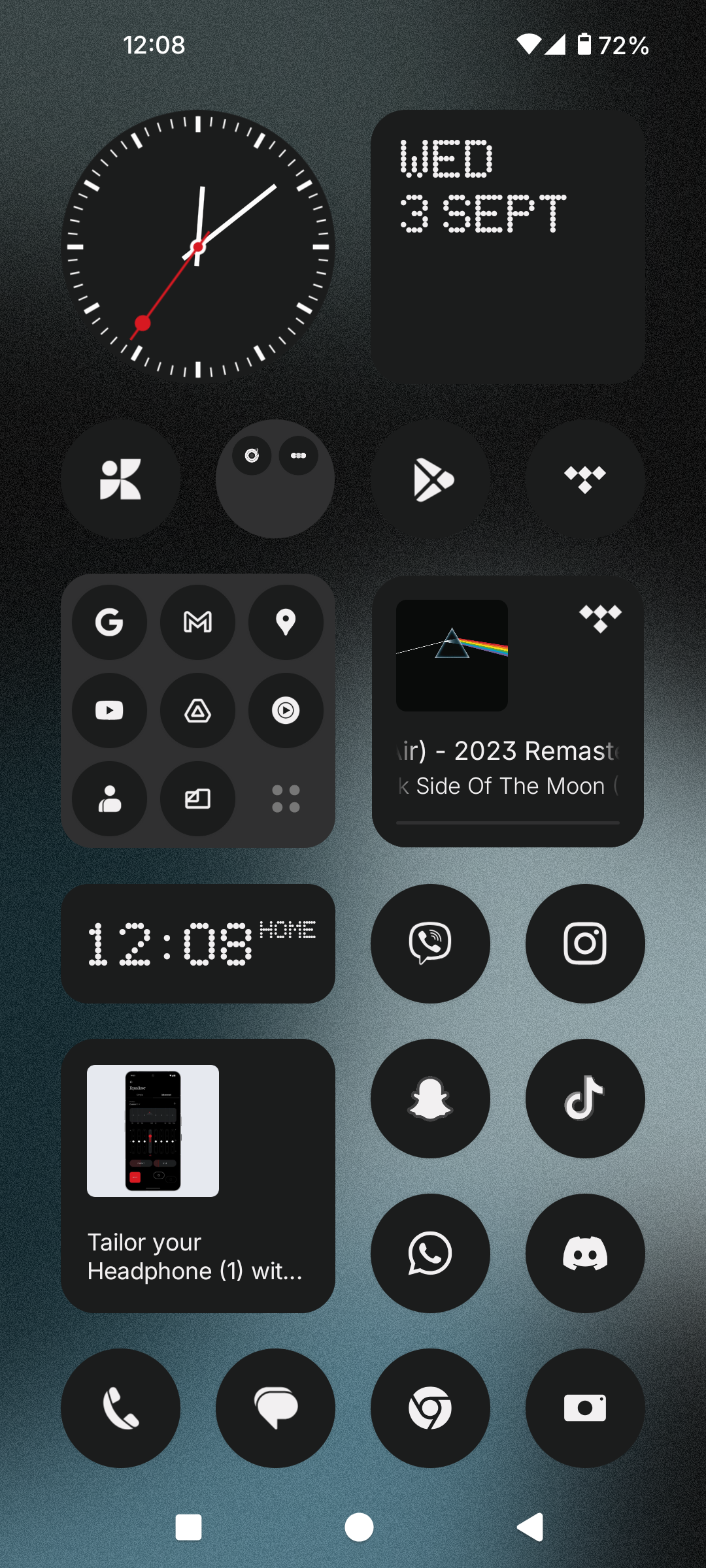Open the Tidal Dark Side album widget
This screenshot has height=1568, width=706.
click(507, 711)
